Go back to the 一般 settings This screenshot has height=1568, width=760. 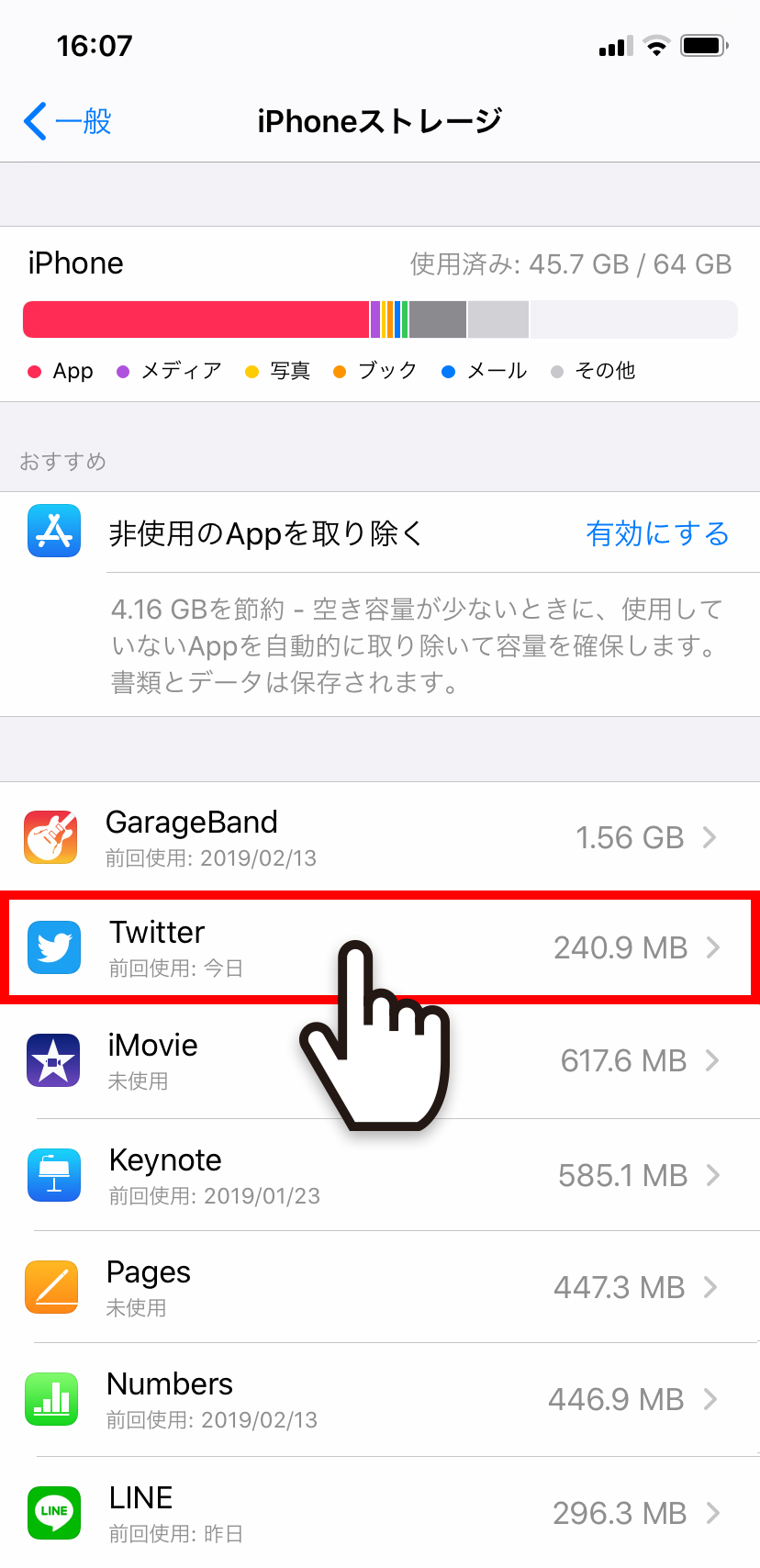click(68, 121)
